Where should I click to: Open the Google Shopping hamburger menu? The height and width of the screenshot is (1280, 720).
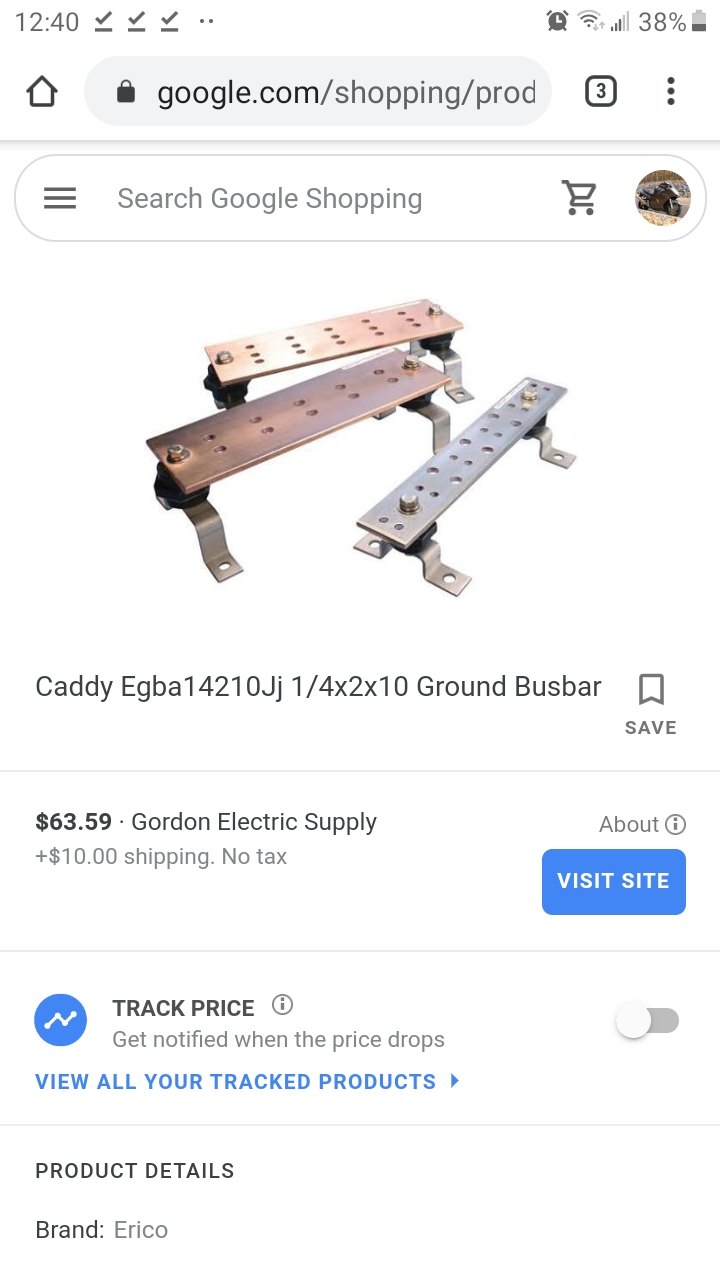60,198
